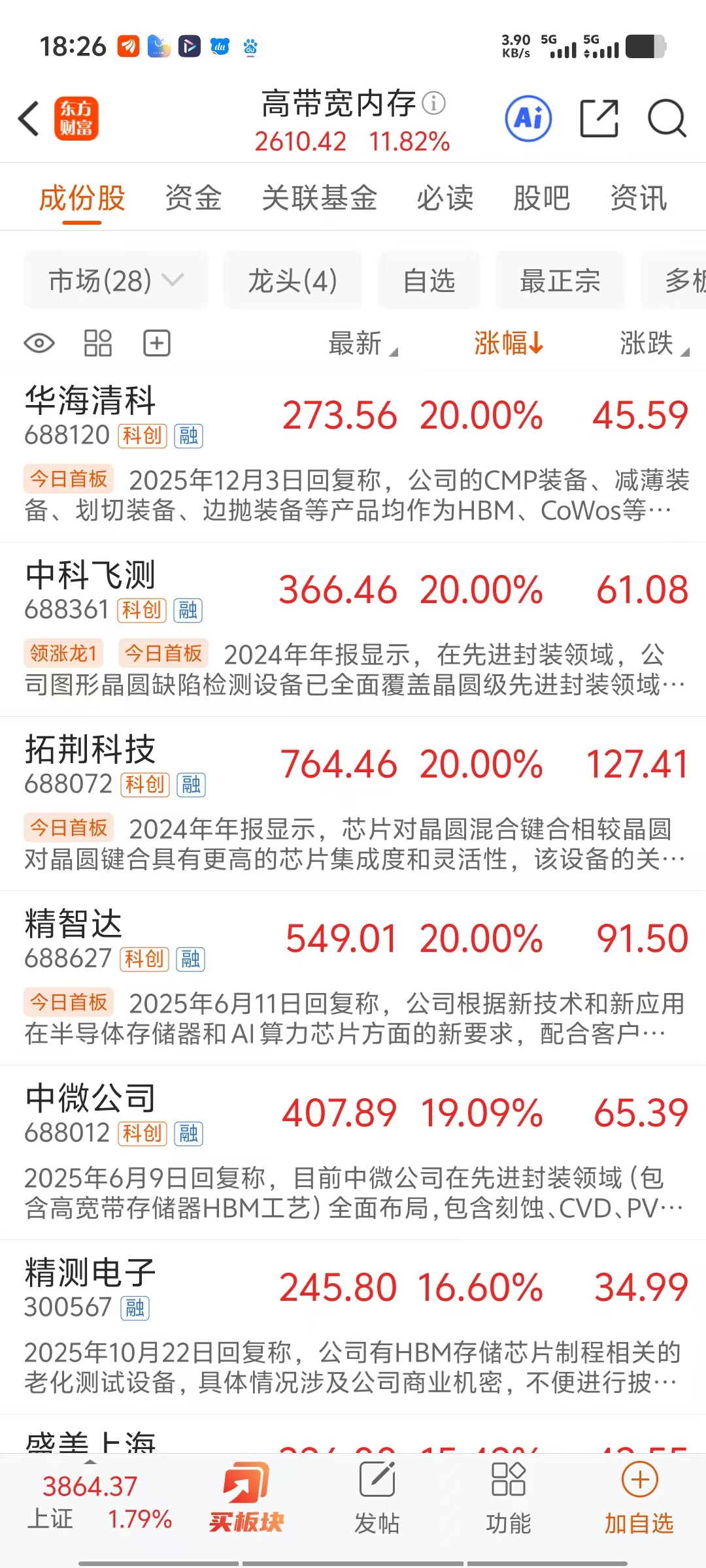The image size is (706, 1568).
Task: Sort list by 涨幅 column
Action: pyautogui.click(x=509, y=343)
